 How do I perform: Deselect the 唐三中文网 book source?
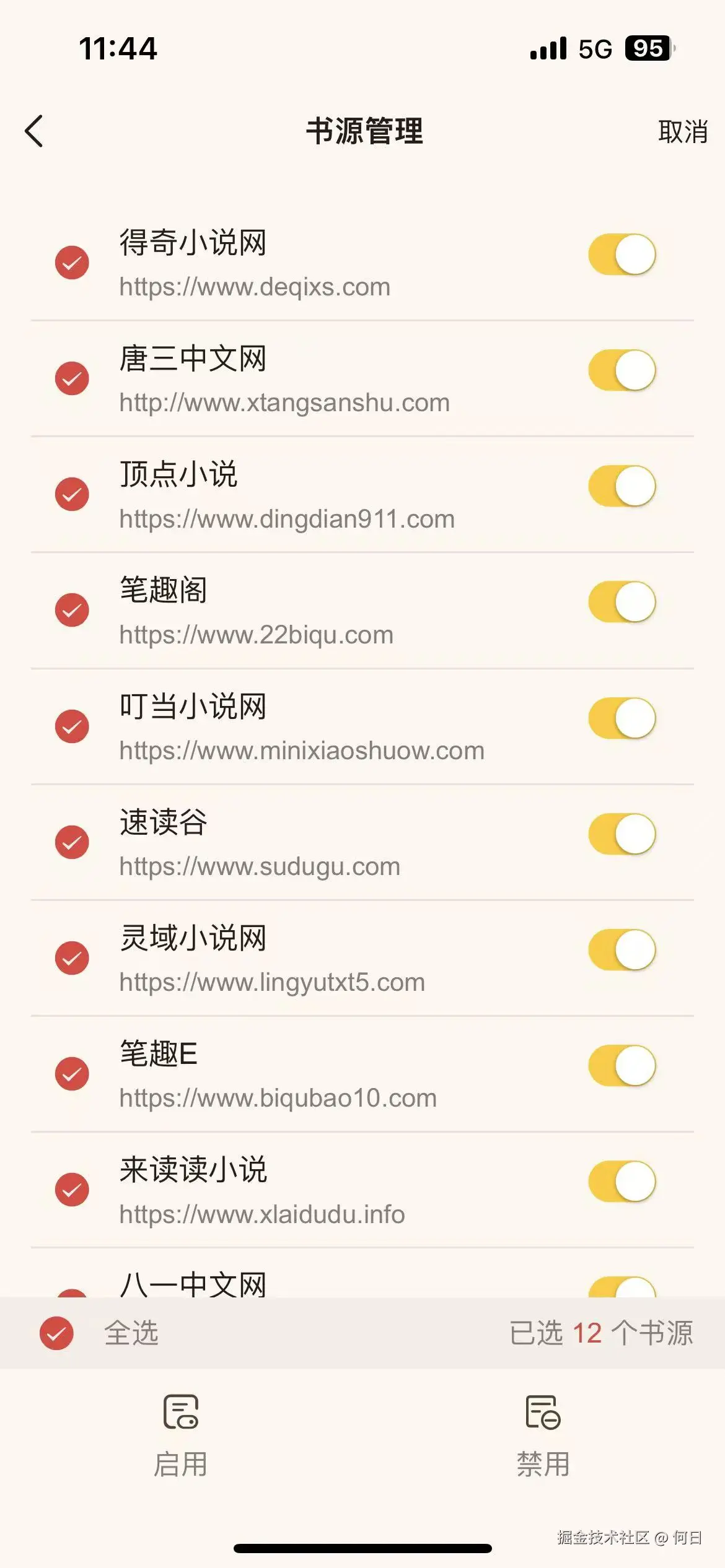(72, 378)
